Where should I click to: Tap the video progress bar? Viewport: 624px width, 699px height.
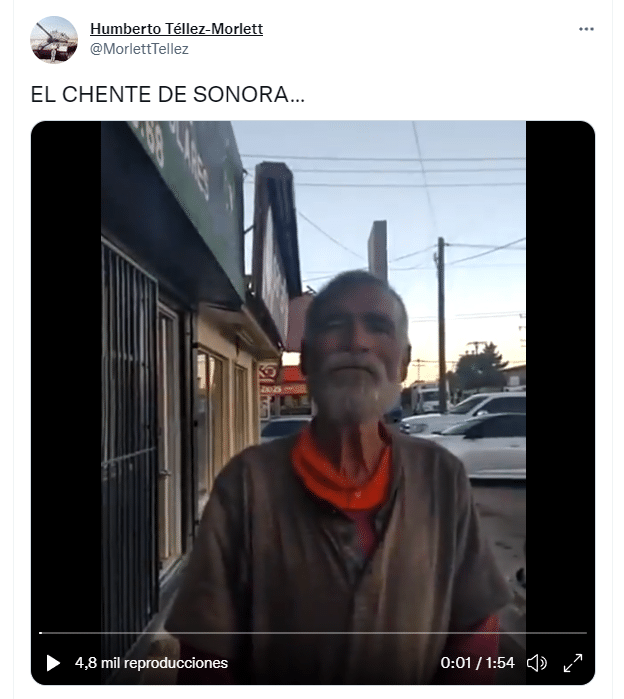(312, 634)
